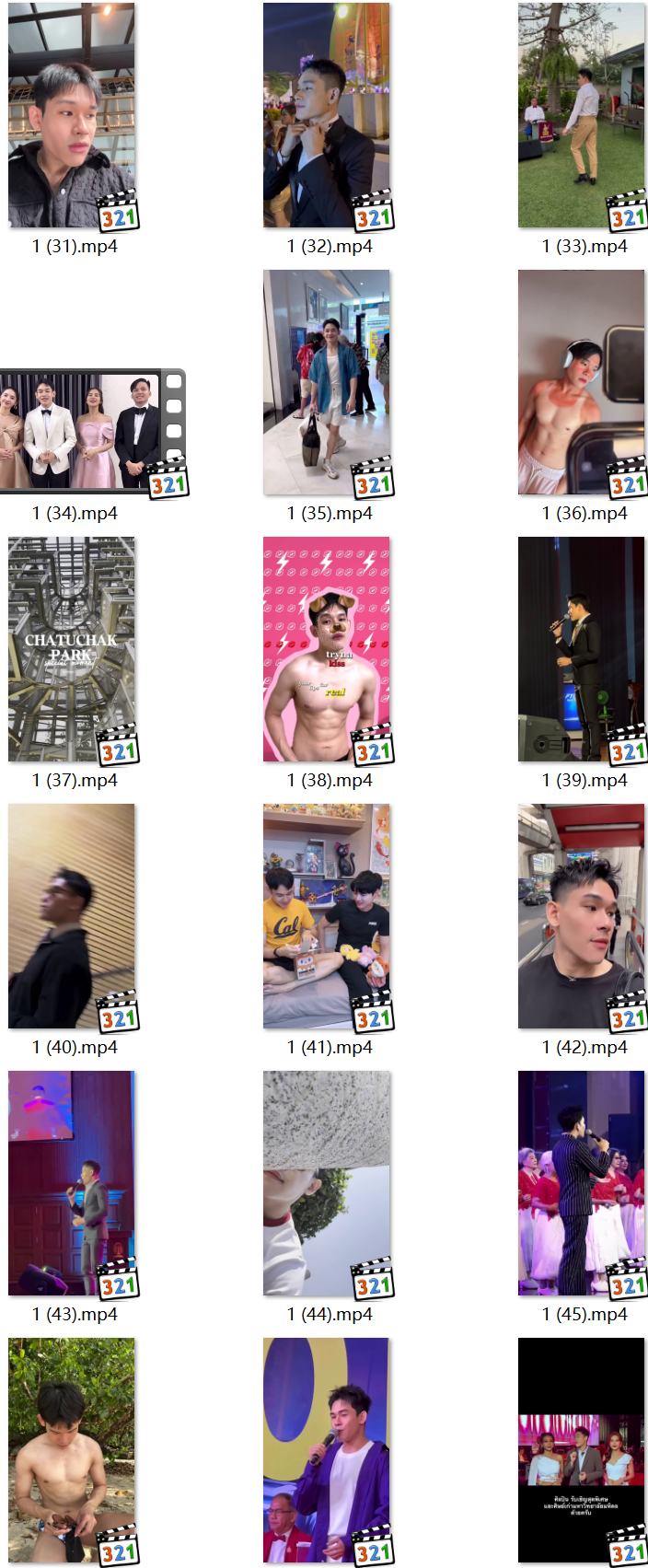Play 1 (45).mp4 stage video
Image resolution: width=648 pixels, height=1568 pixels.
pyautogui.click(x=581, y=1184)
